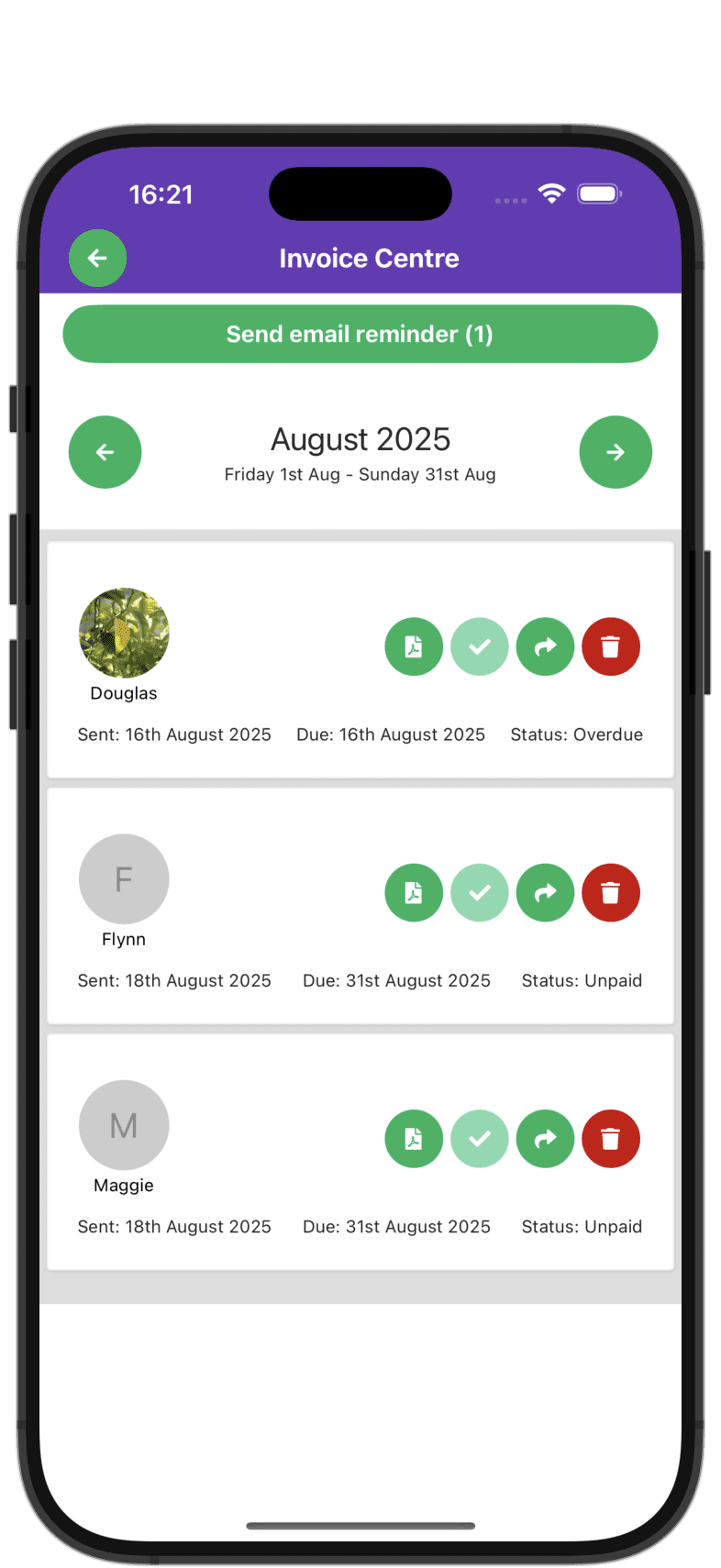Share Douglas's invoice
This screenshot has height=1568, width=721.
[x=545, y=646]
